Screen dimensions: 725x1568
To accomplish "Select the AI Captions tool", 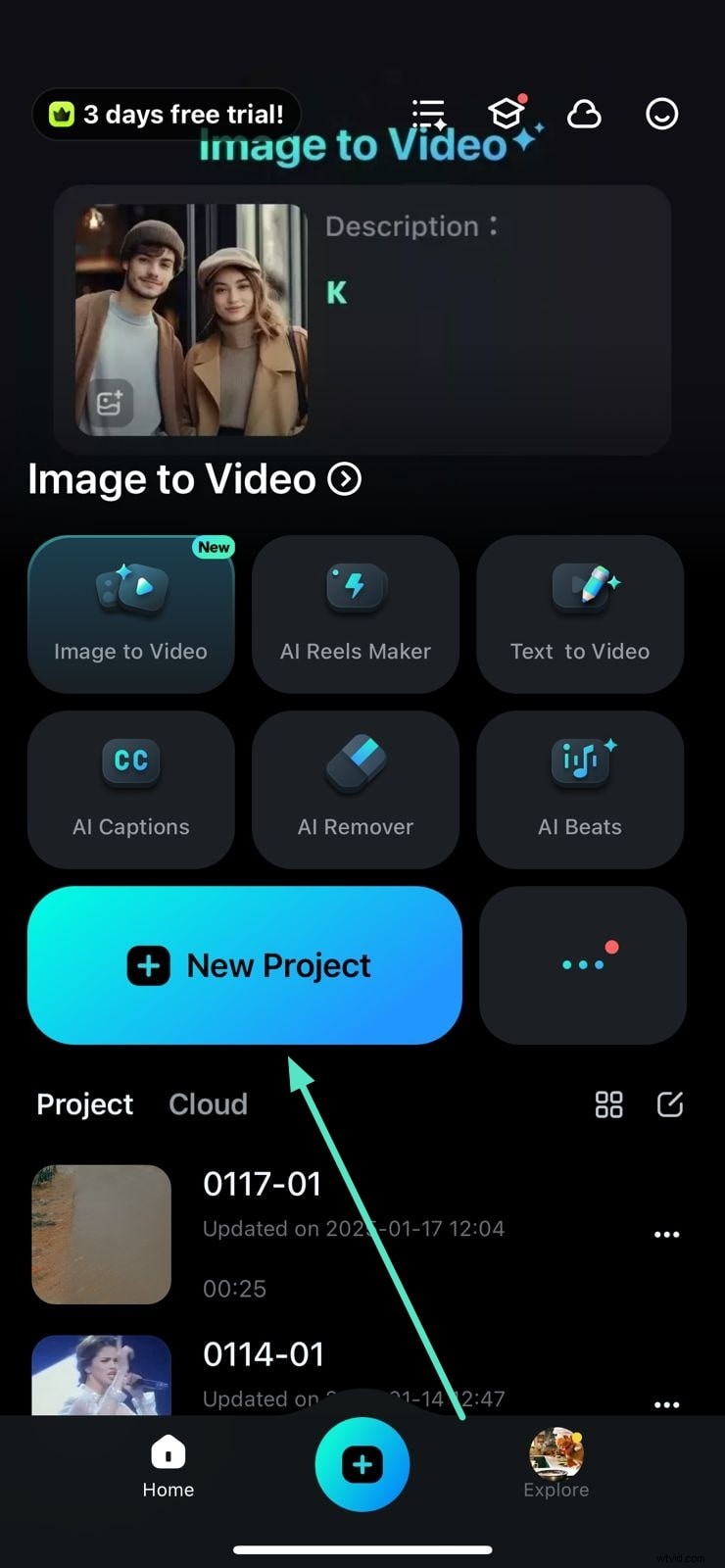I will tap(130, 789).
